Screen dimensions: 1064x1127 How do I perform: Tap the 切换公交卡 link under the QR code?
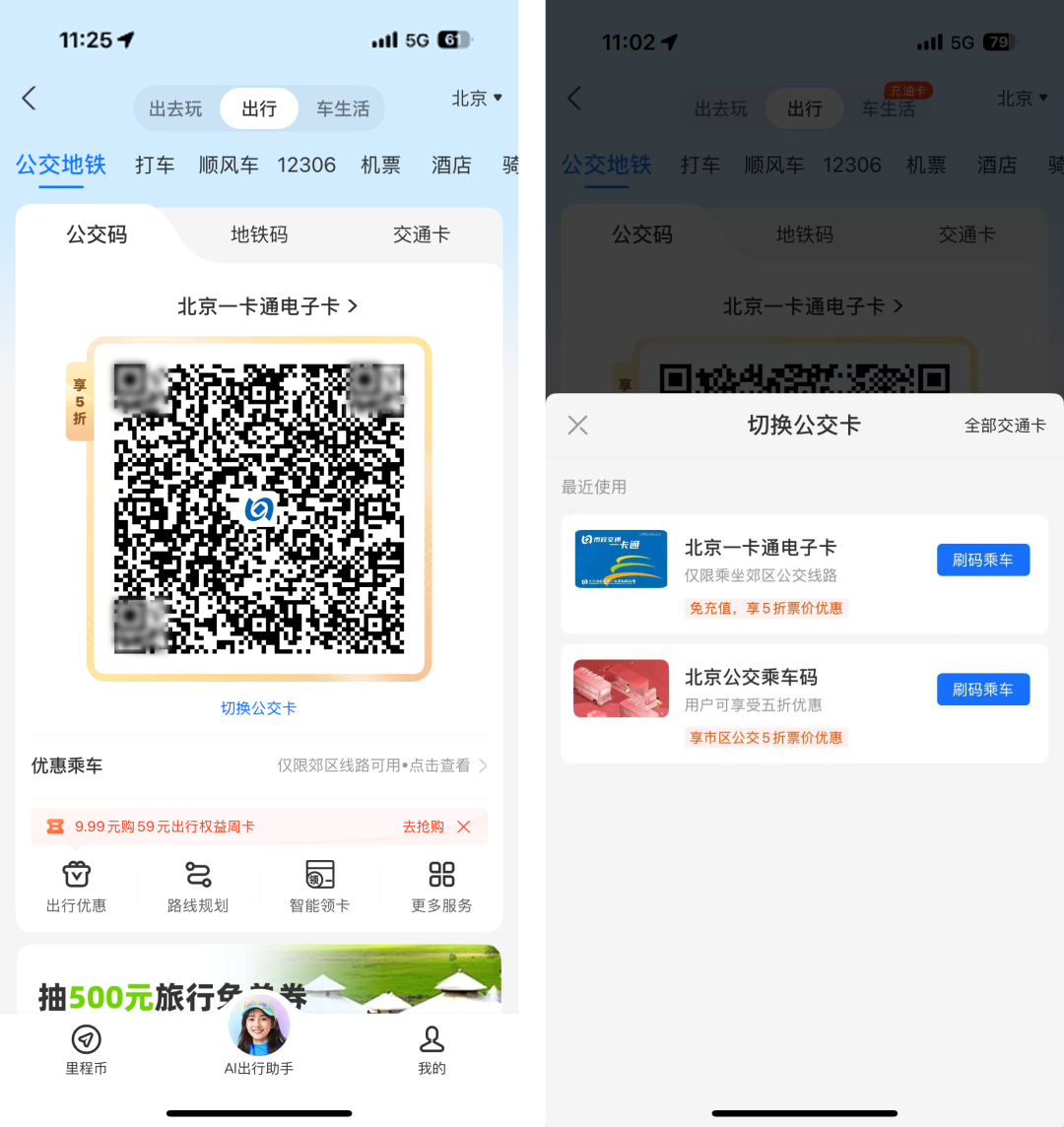[258, 708]
